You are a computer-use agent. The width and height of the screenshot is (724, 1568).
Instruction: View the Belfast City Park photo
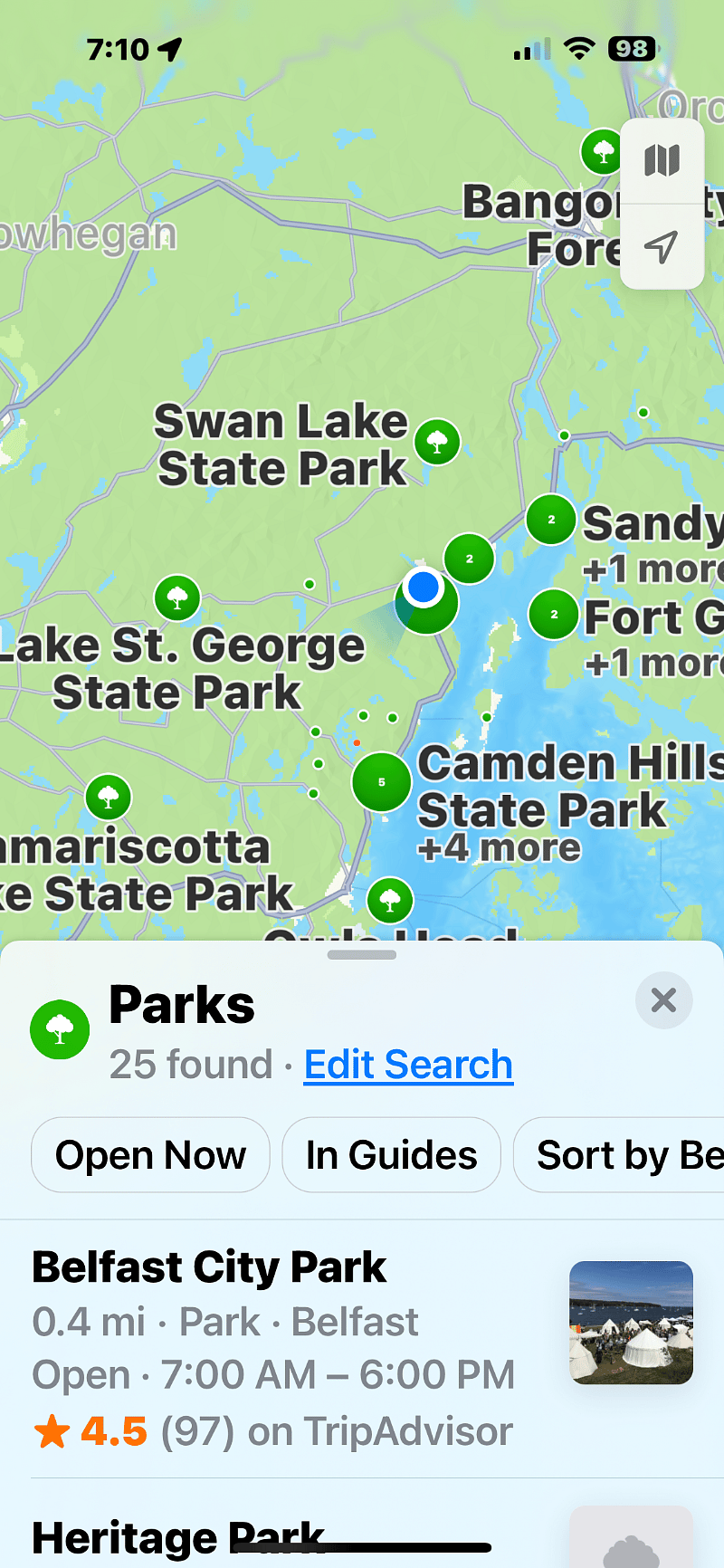click(x=631, y=1323)
